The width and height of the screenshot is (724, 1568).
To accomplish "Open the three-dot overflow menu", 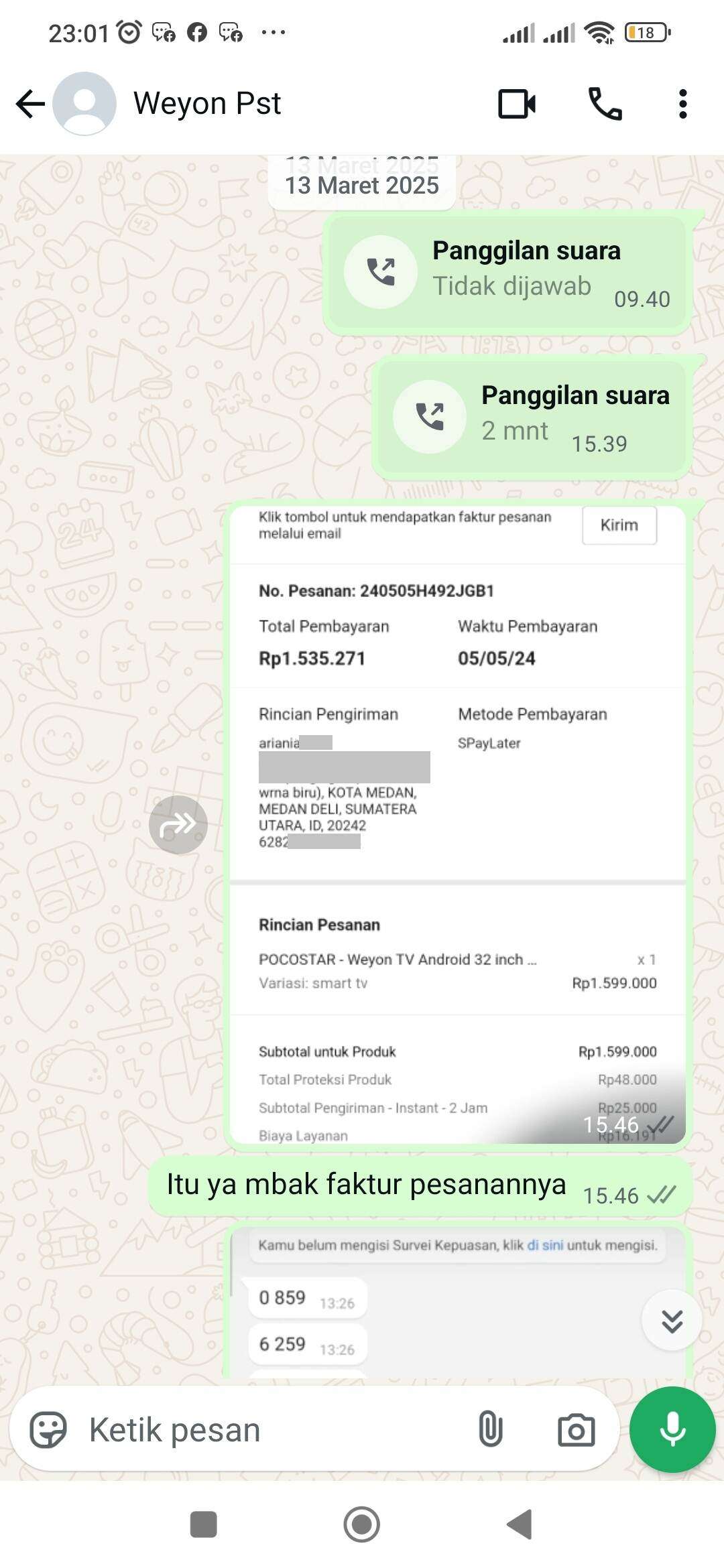I will tap(682, 104).
